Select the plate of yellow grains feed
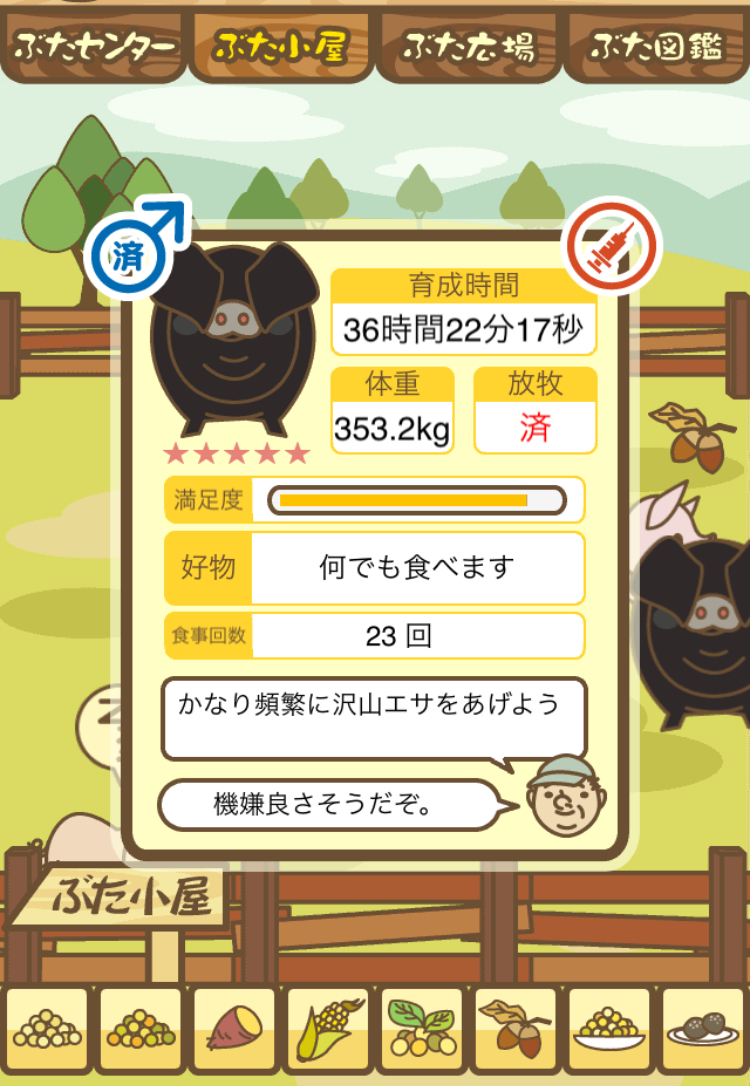The width and height of the screenshot is (750, 1086). (x=608, y=1030)
